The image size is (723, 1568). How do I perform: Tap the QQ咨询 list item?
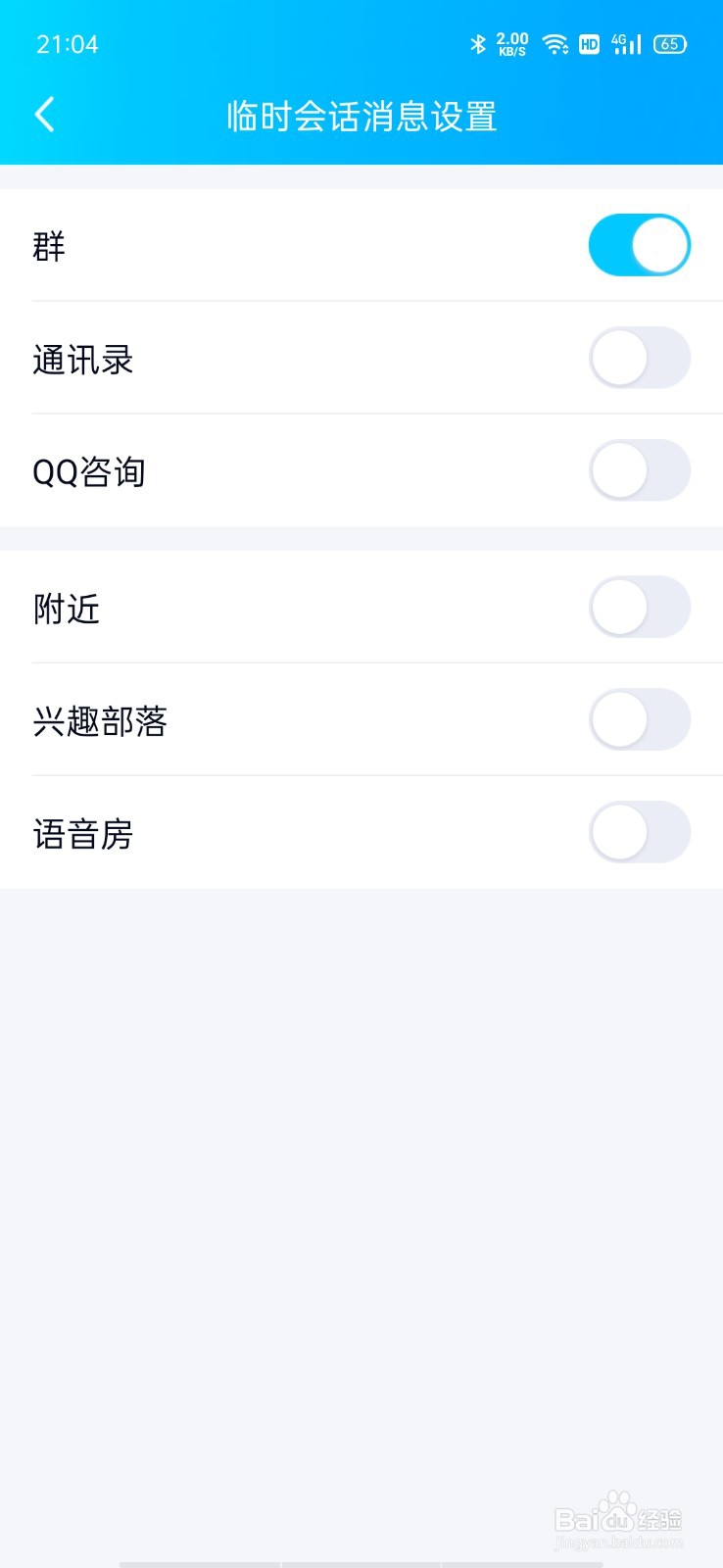pyautogui.click(x=294, y=471)
